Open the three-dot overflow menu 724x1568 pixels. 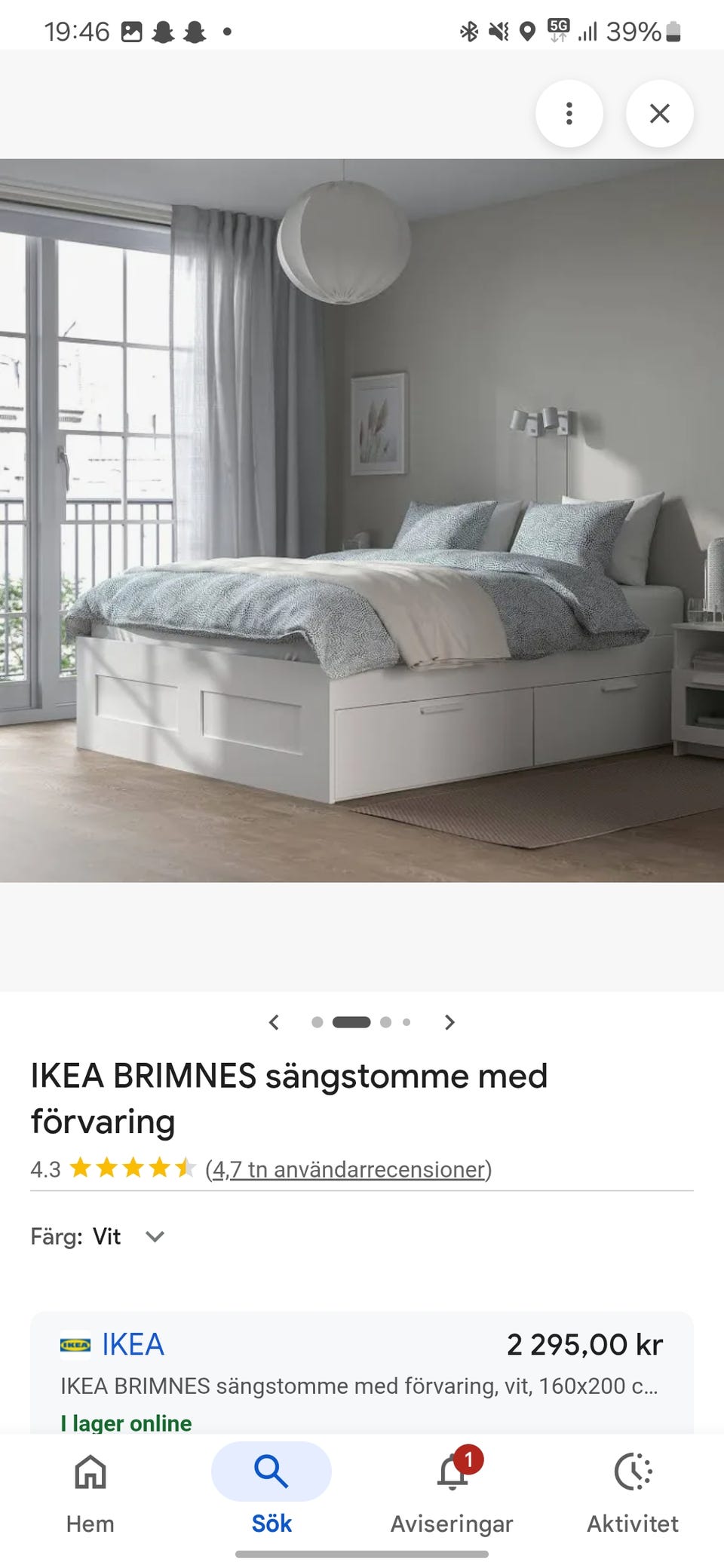(570, 113)
